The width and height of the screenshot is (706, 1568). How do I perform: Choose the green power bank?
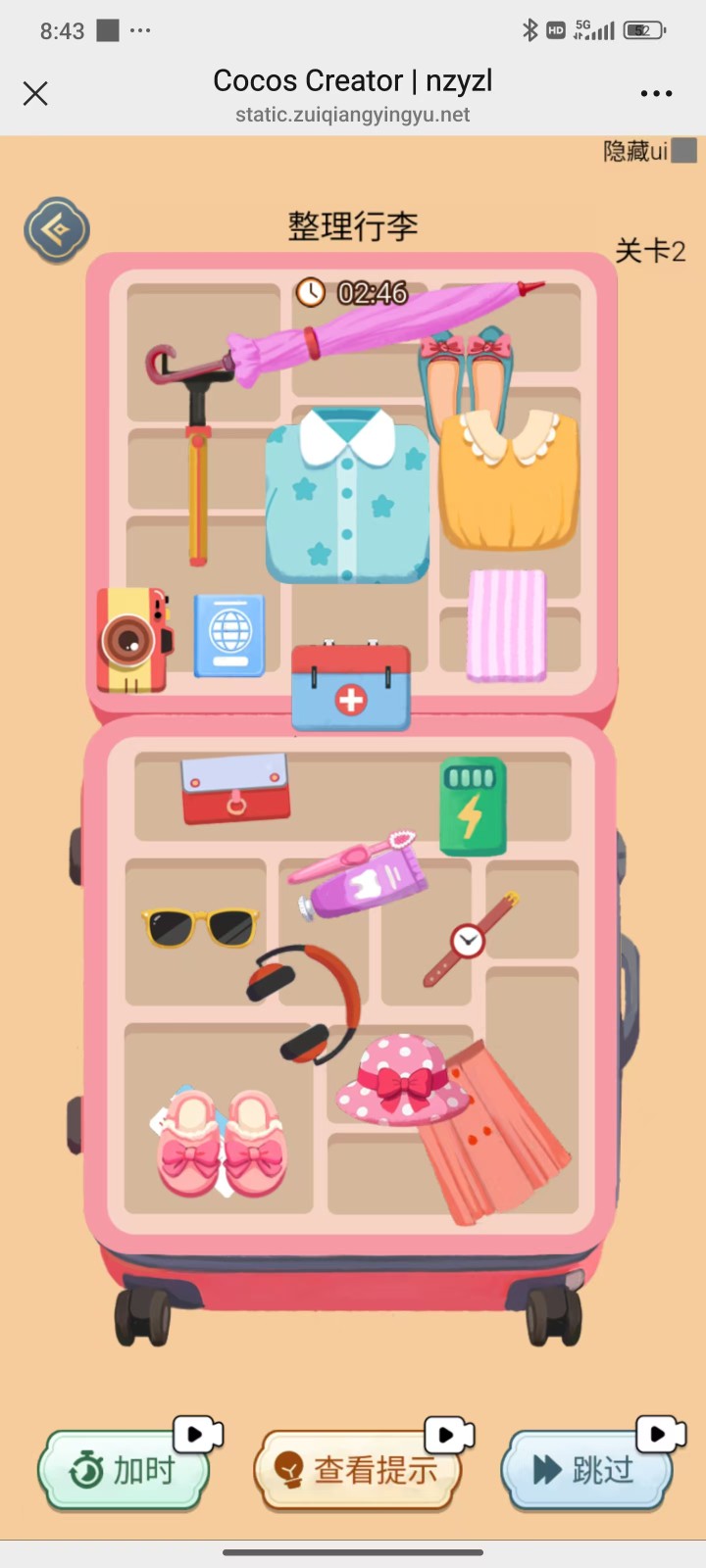click(473, 806)
